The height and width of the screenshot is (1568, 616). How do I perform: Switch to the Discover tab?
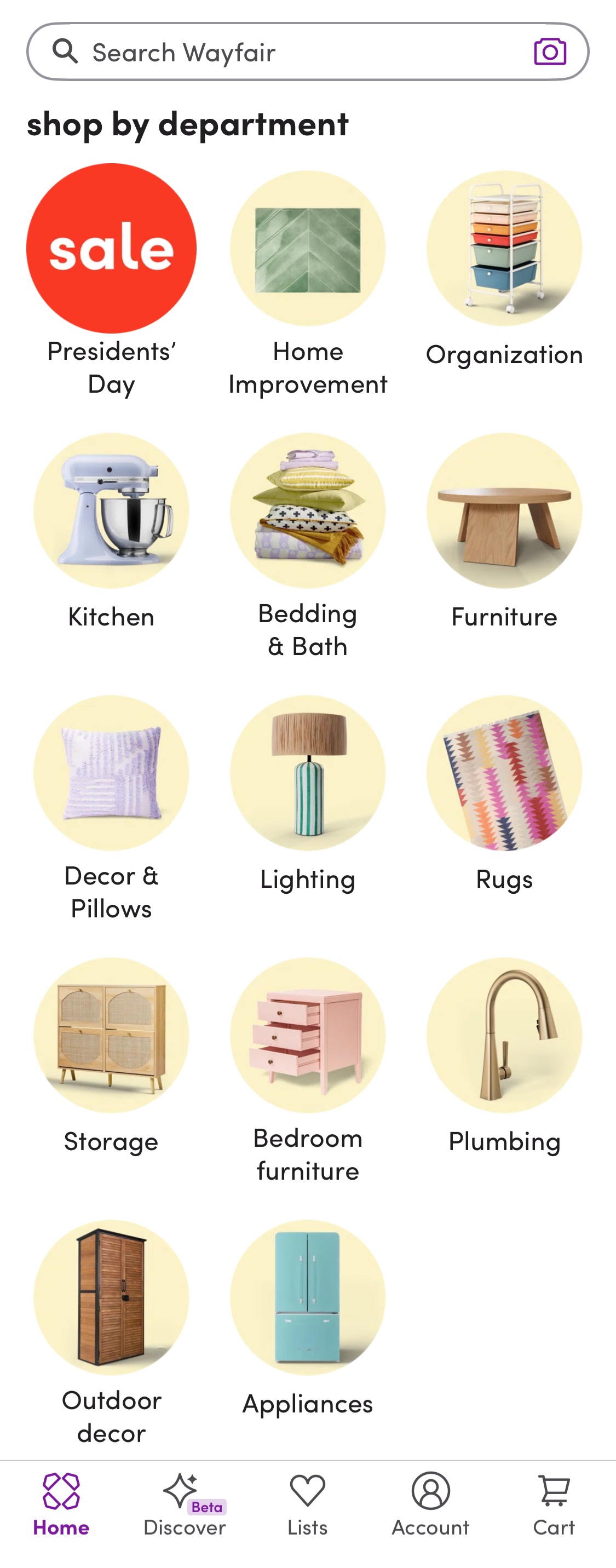185,1504
